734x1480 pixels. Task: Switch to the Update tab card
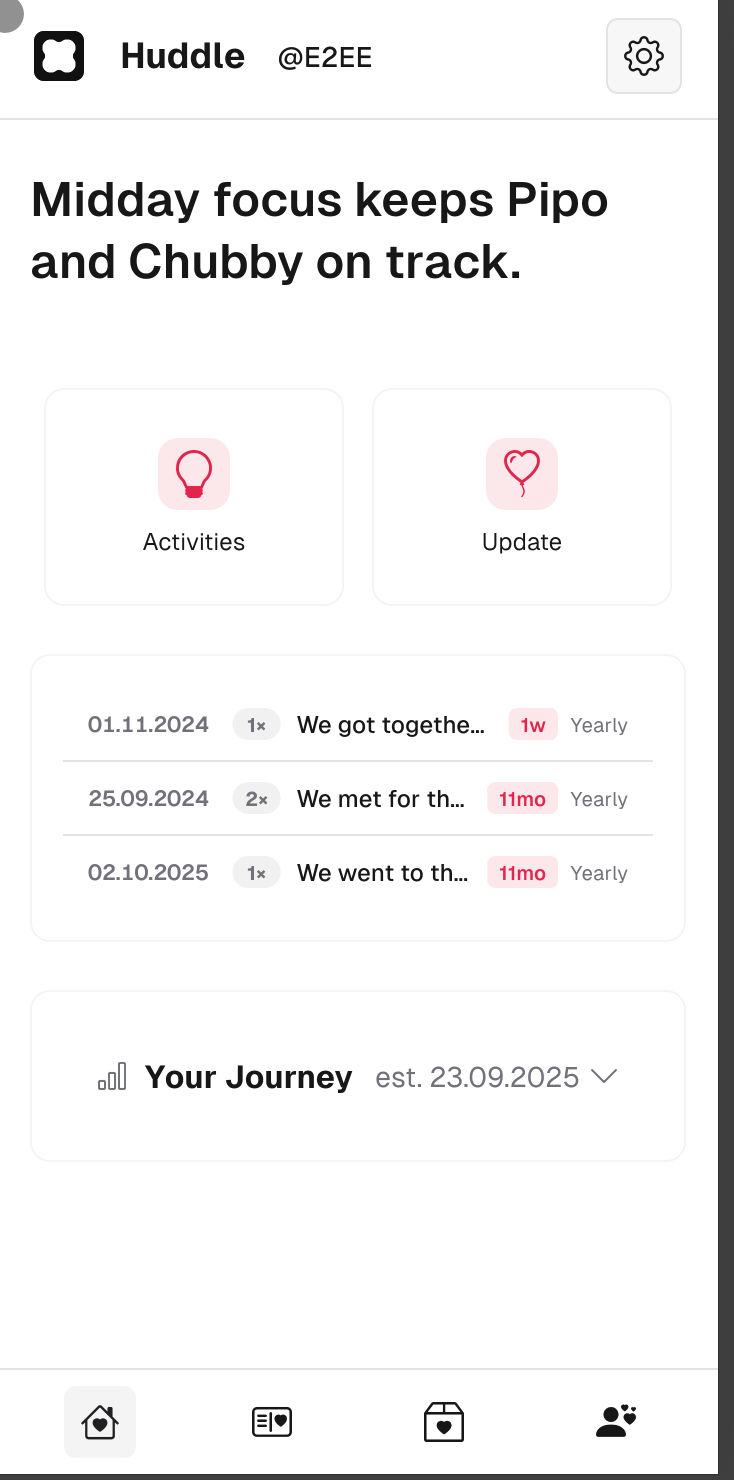tap(521, 496)
